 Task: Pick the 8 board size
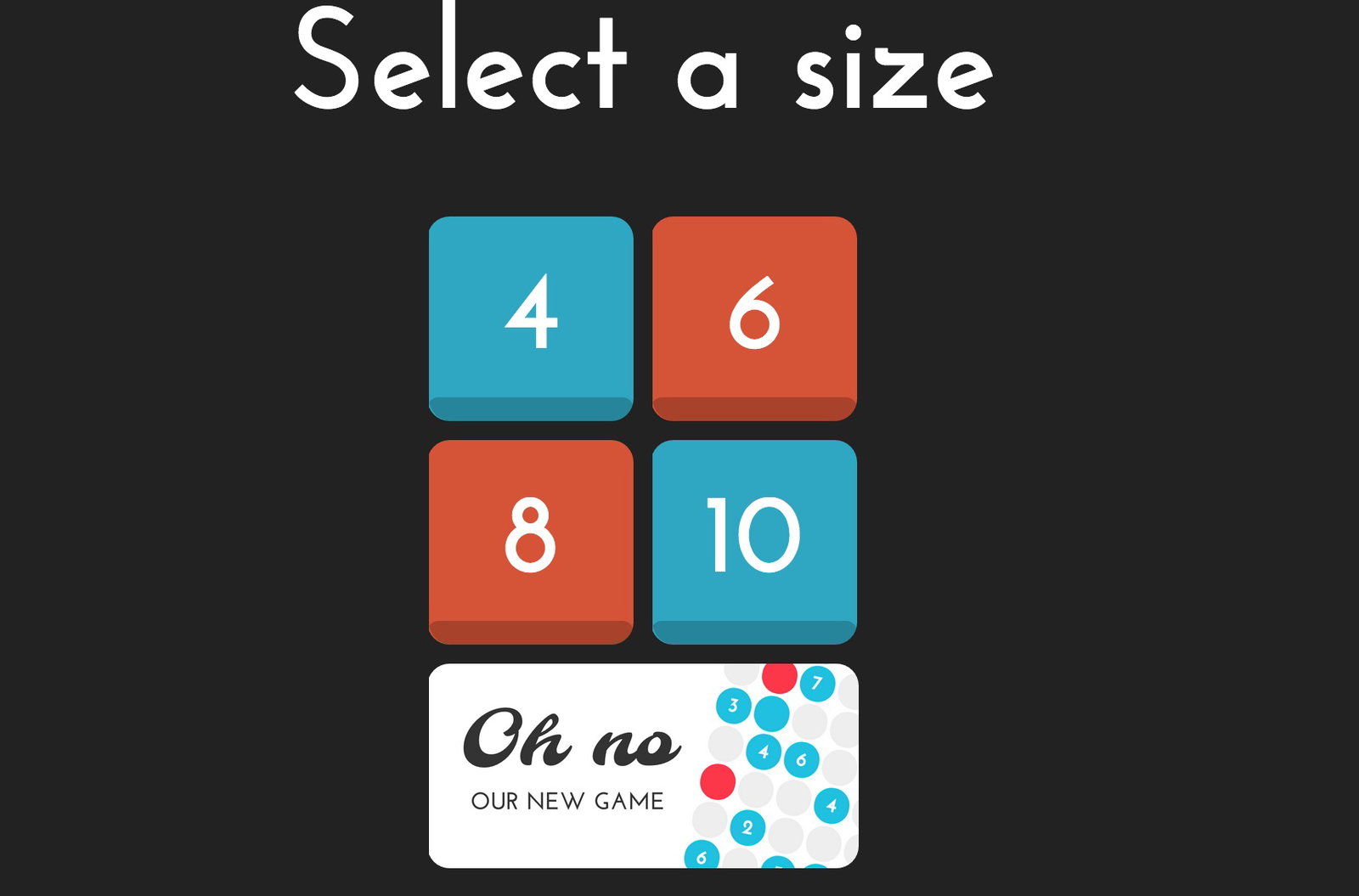click(x=531, y=540)
